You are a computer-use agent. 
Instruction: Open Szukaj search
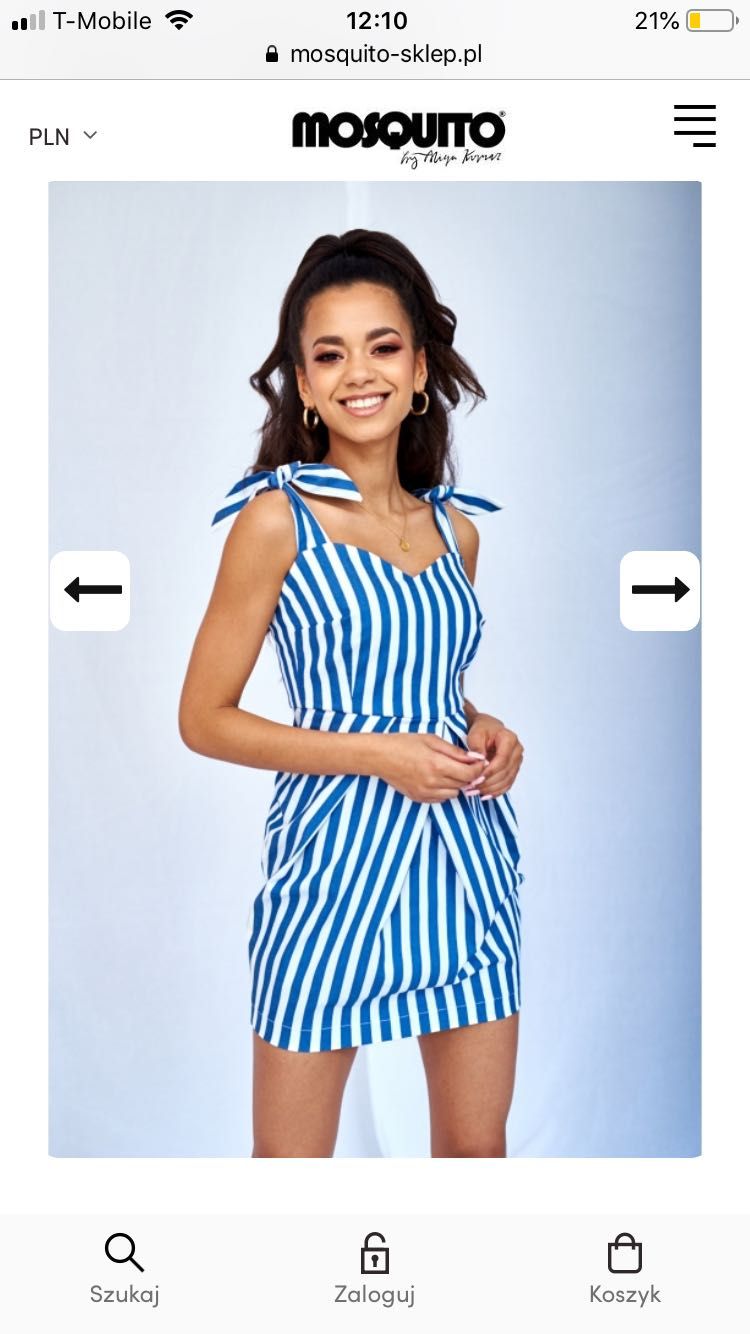(125, 1268)
